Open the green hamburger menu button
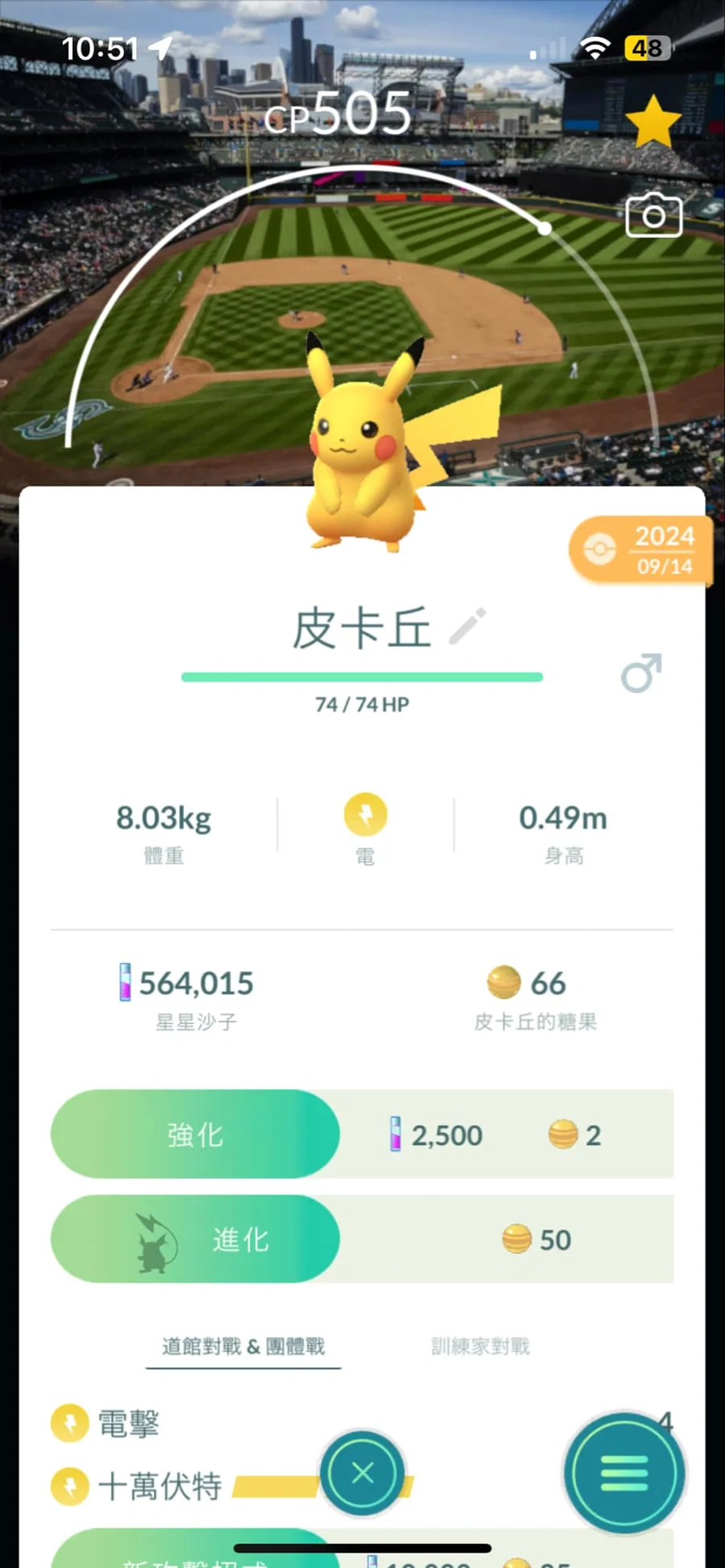 (x=624, y=1473)
